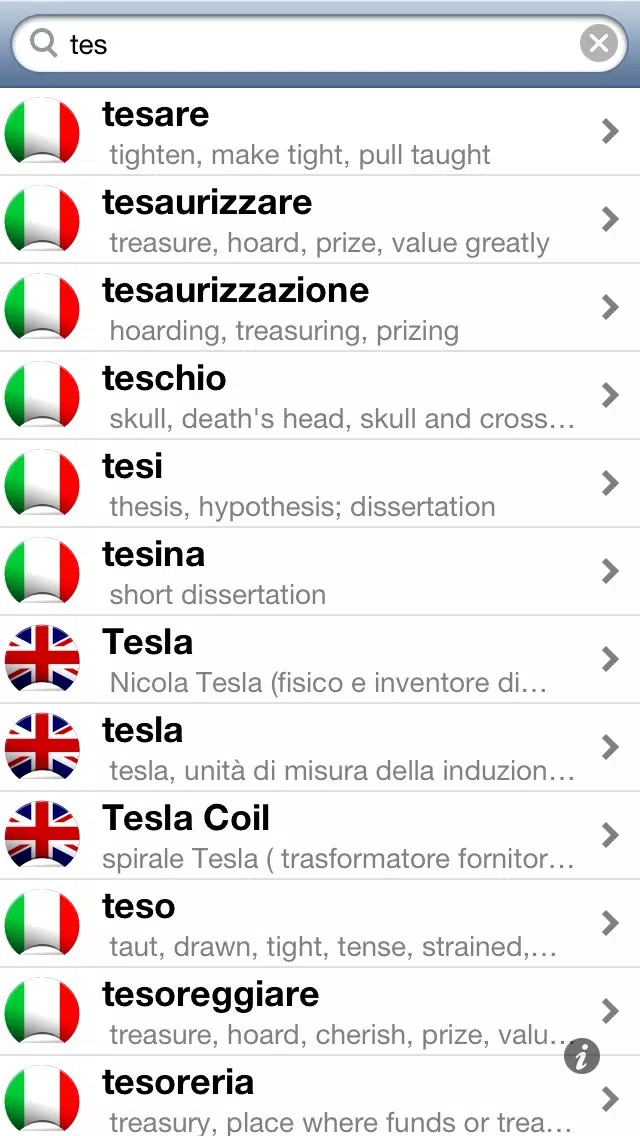The height and width of the screenshot is (1136, 640).
Task: Open the teschio word entry
Action: coord(320,396)
